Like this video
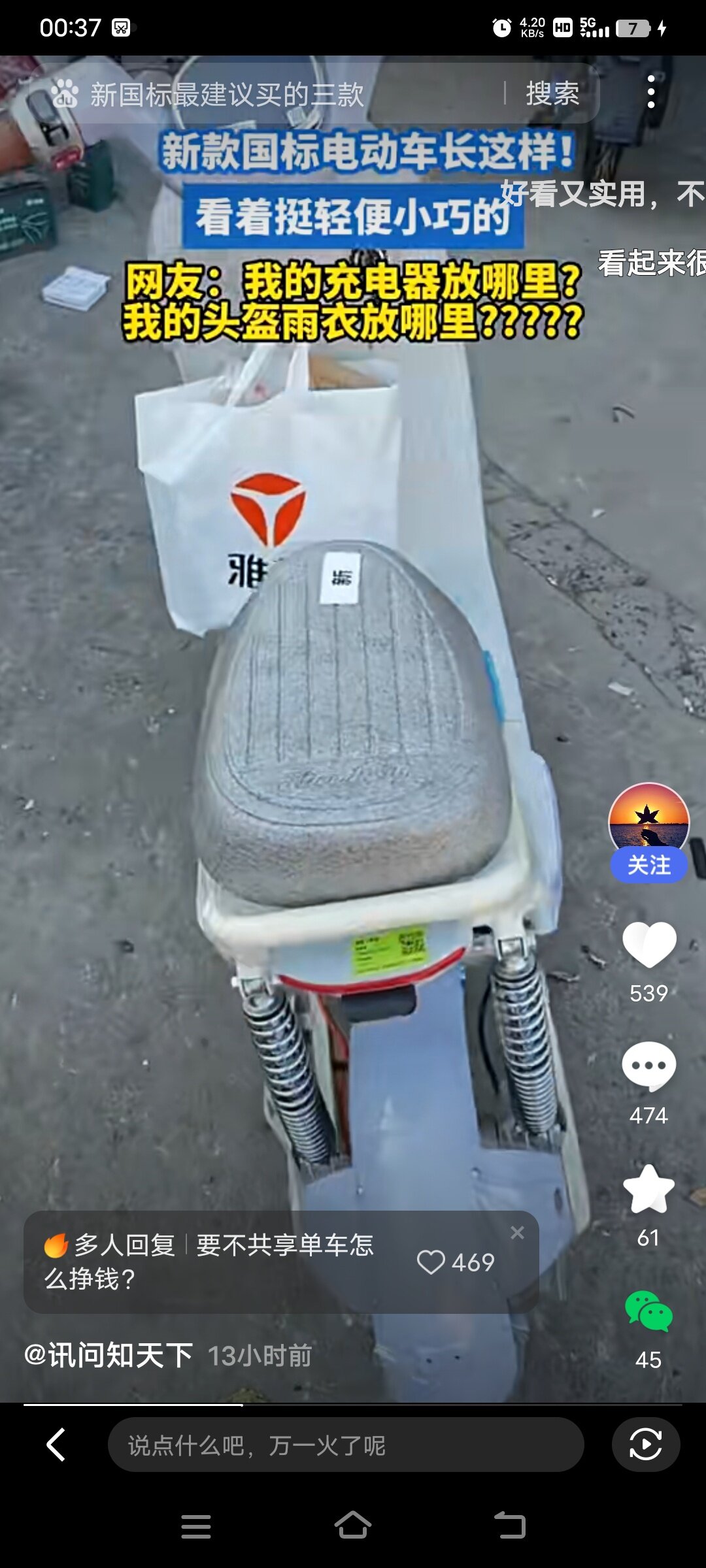Image resolution: width=706 pixels, height=1568 pixels. coord(648,945)
